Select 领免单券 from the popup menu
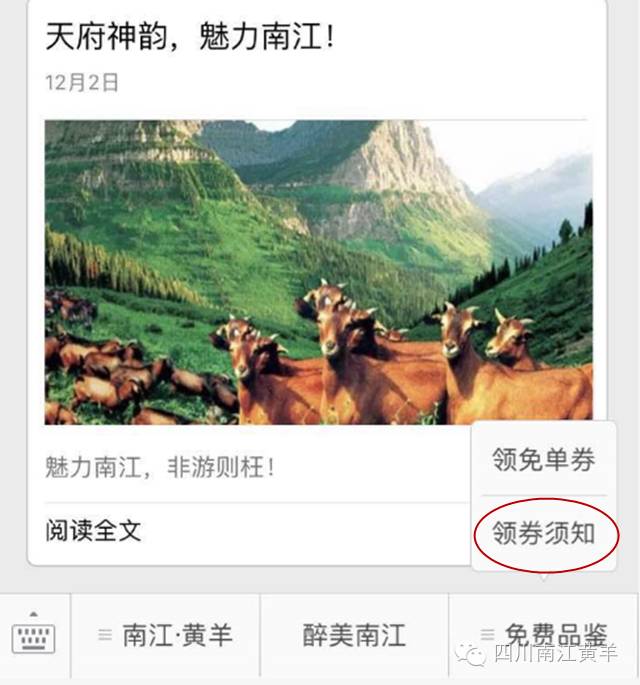The height and width of the screenshot is (685, 640). [x=543, y=460]
